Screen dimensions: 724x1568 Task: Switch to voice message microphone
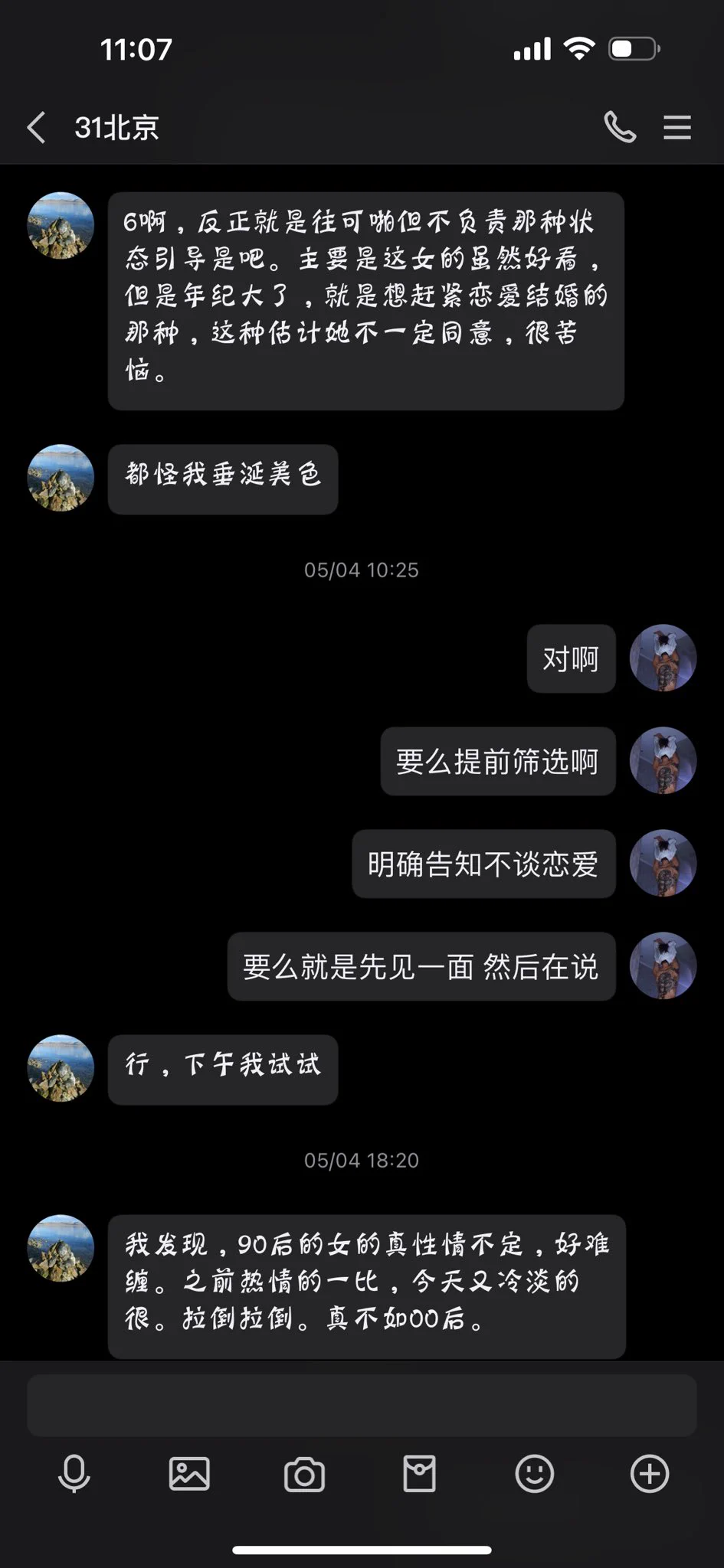tap(74, 1473)
